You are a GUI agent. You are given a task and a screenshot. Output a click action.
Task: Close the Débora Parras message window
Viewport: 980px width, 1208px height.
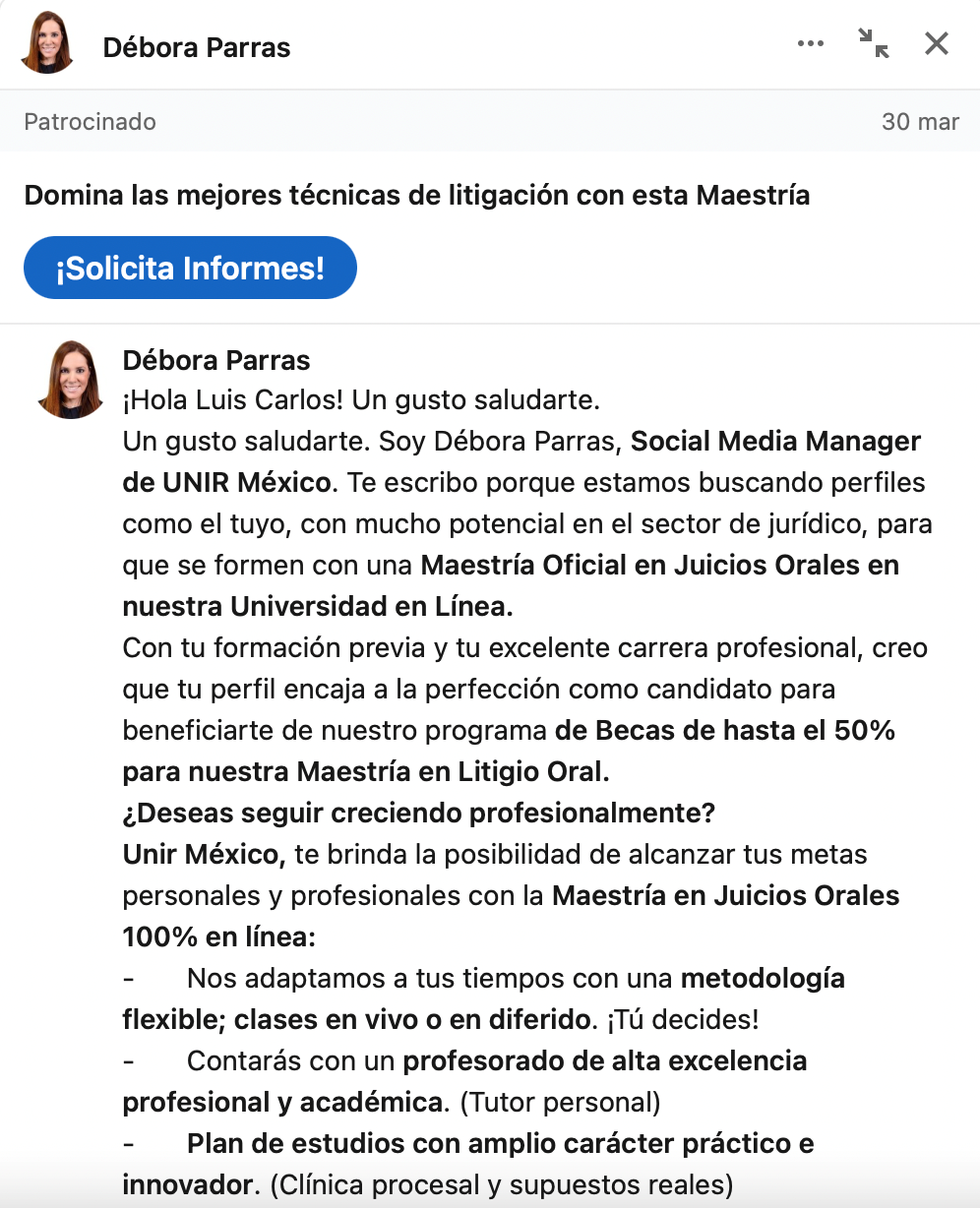click(x=936, y=43)
